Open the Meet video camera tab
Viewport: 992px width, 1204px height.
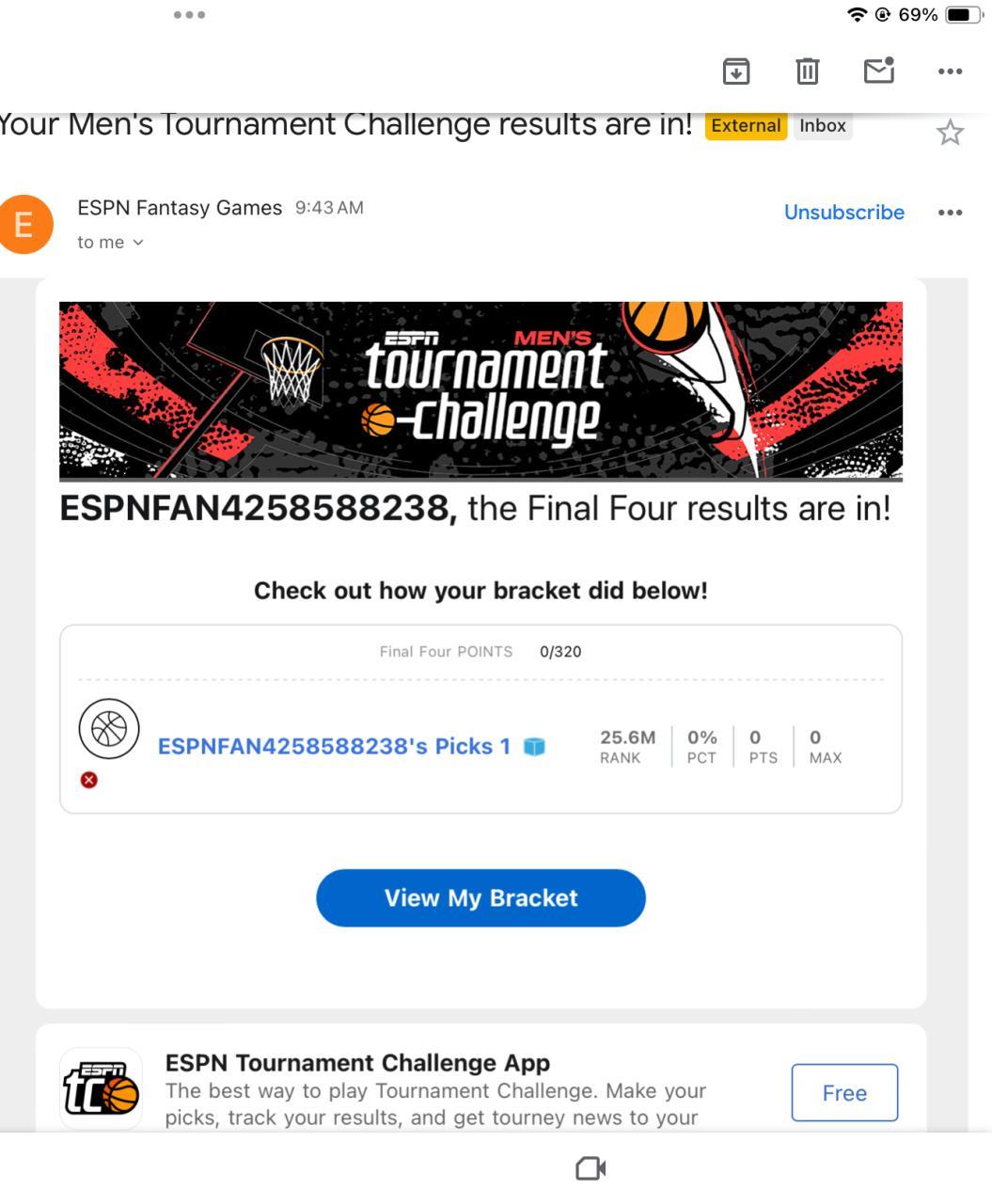point(590,1168)
